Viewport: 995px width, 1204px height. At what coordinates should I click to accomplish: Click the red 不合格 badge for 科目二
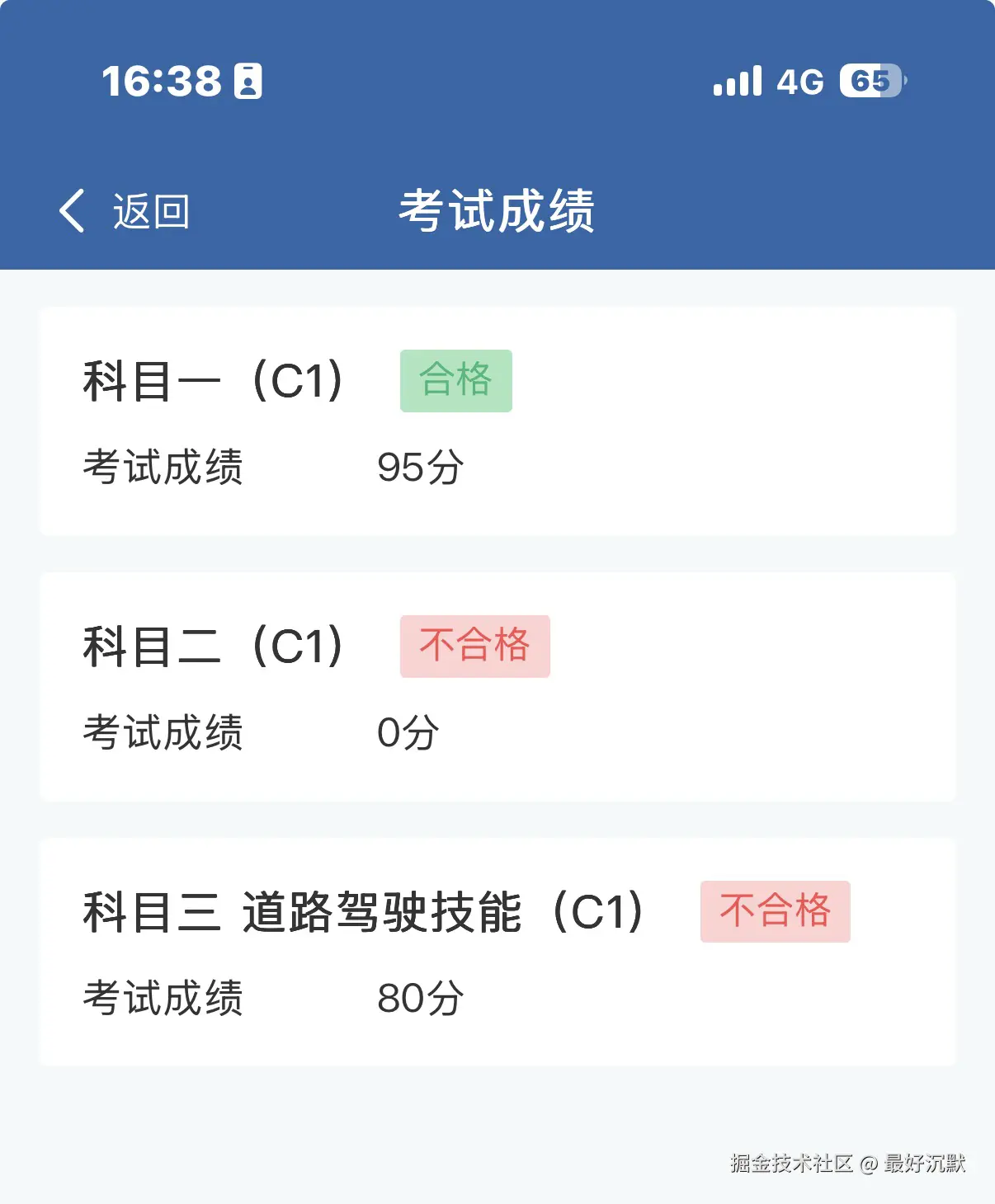coord(474,646)
